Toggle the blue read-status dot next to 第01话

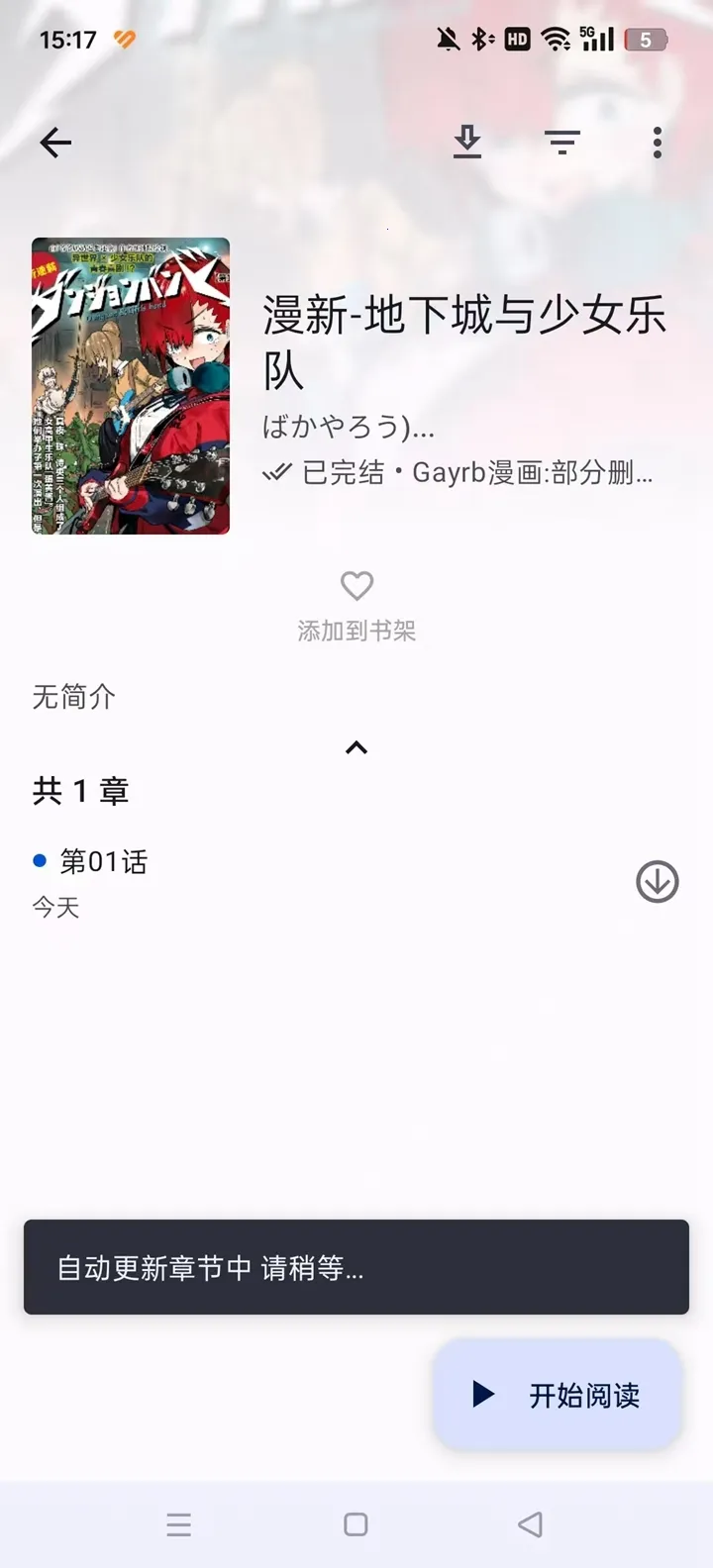[39, 859]
